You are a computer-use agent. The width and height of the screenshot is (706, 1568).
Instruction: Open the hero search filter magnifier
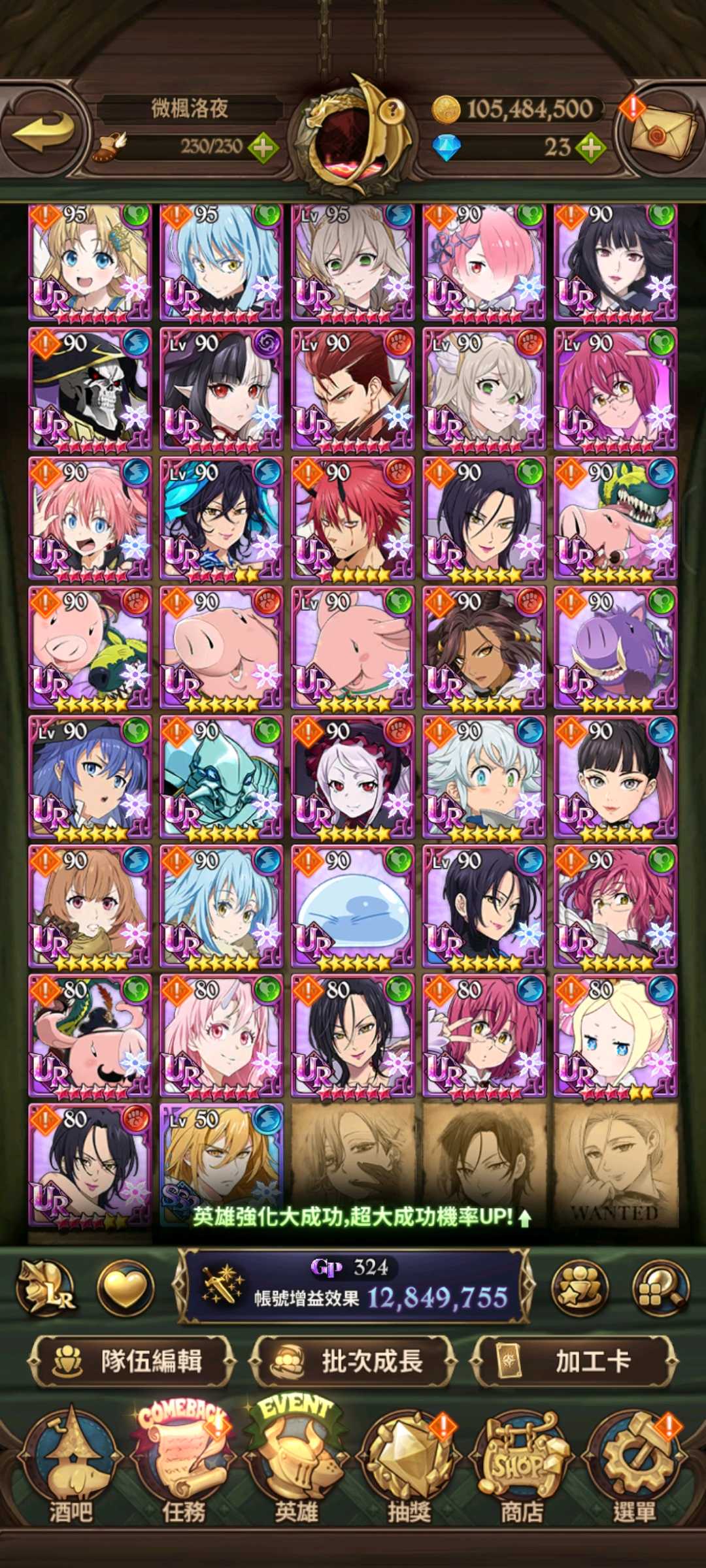point(660,1288)
